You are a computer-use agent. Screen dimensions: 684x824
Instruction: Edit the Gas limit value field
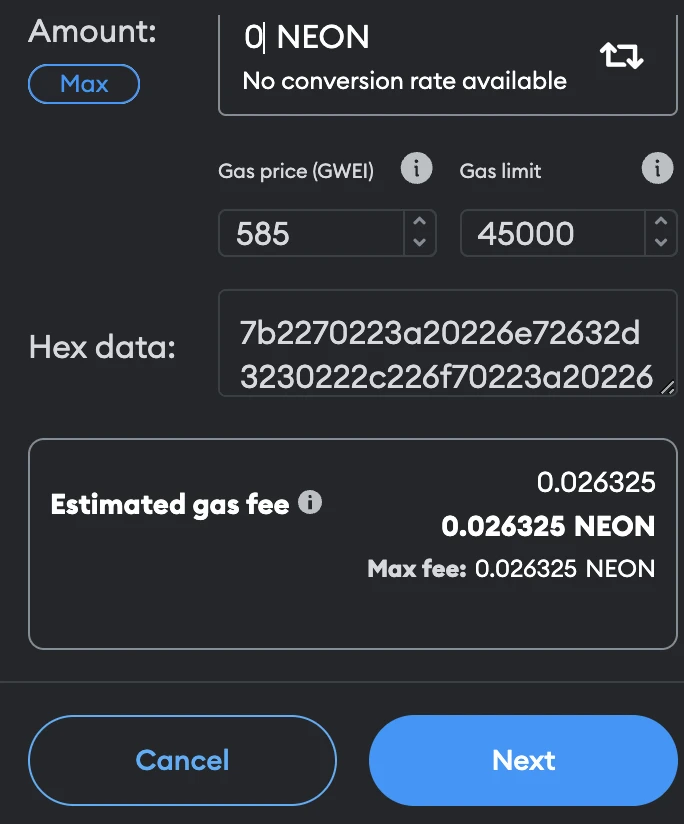pyautogui.click(x=552, y=234)
